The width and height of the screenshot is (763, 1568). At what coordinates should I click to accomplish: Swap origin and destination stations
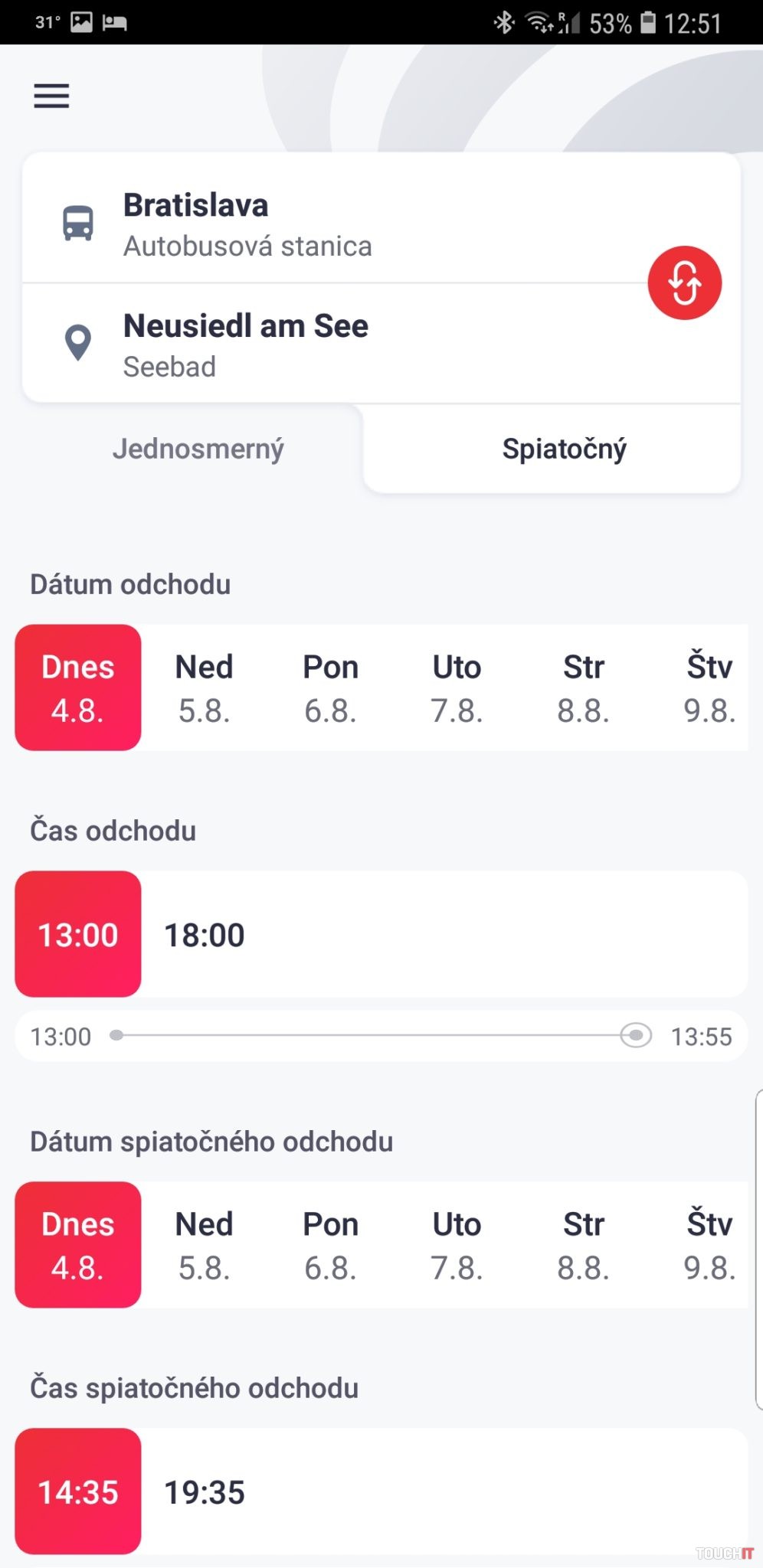point(684,283)
